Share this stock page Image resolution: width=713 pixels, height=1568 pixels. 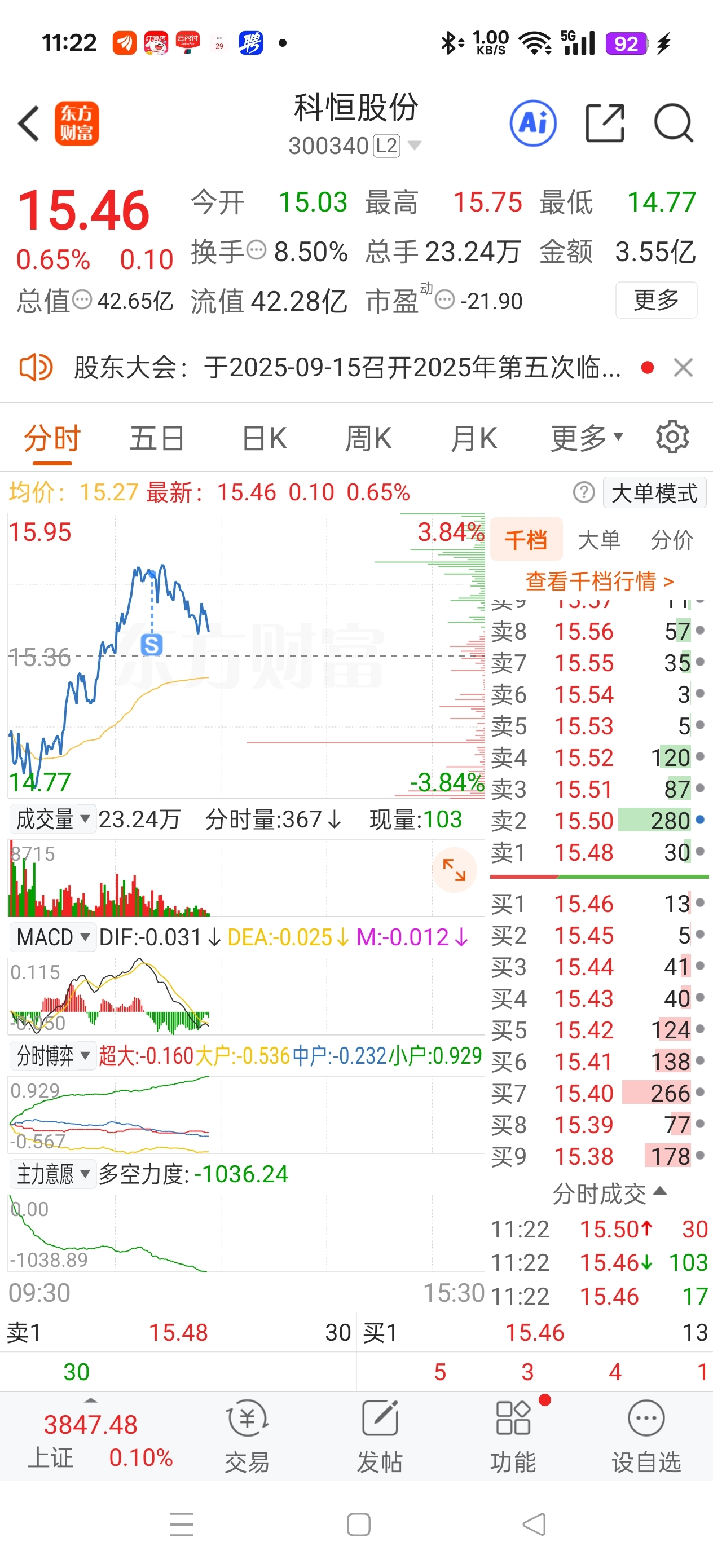[605, 124]
